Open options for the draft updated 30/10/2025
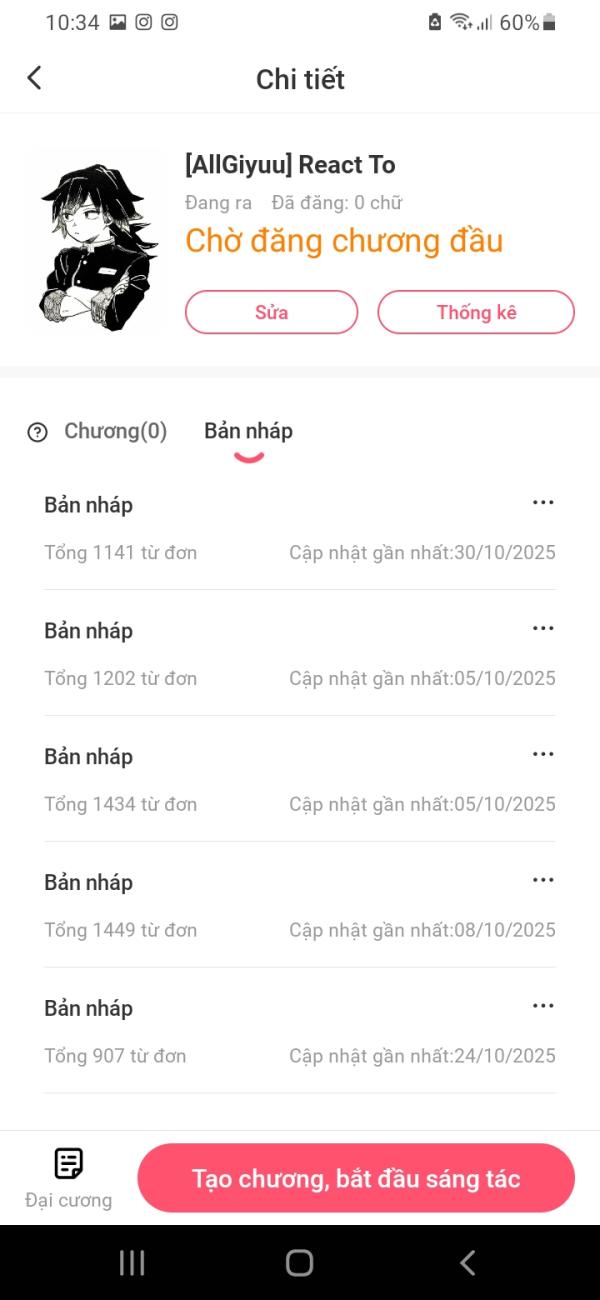This screenshot has width=600, height=1300. point(543,502)
